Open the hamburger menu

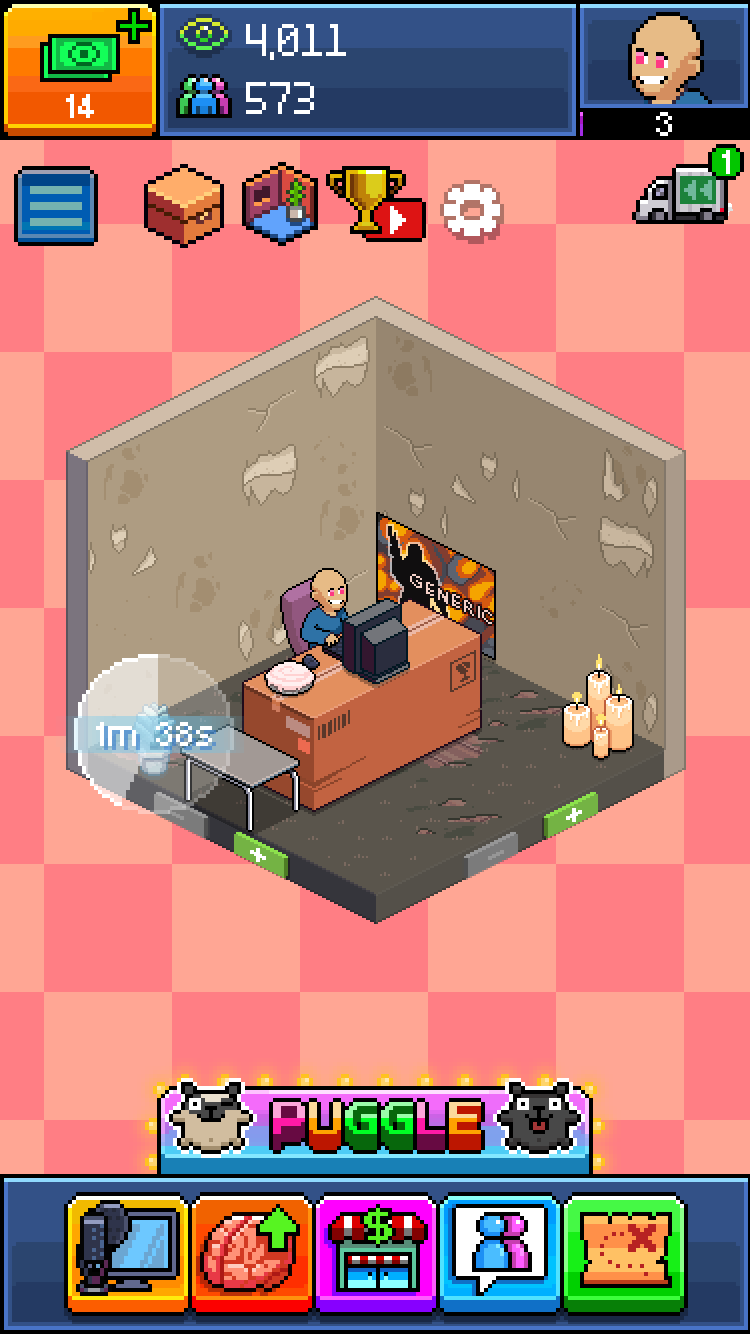pos(56,206)
